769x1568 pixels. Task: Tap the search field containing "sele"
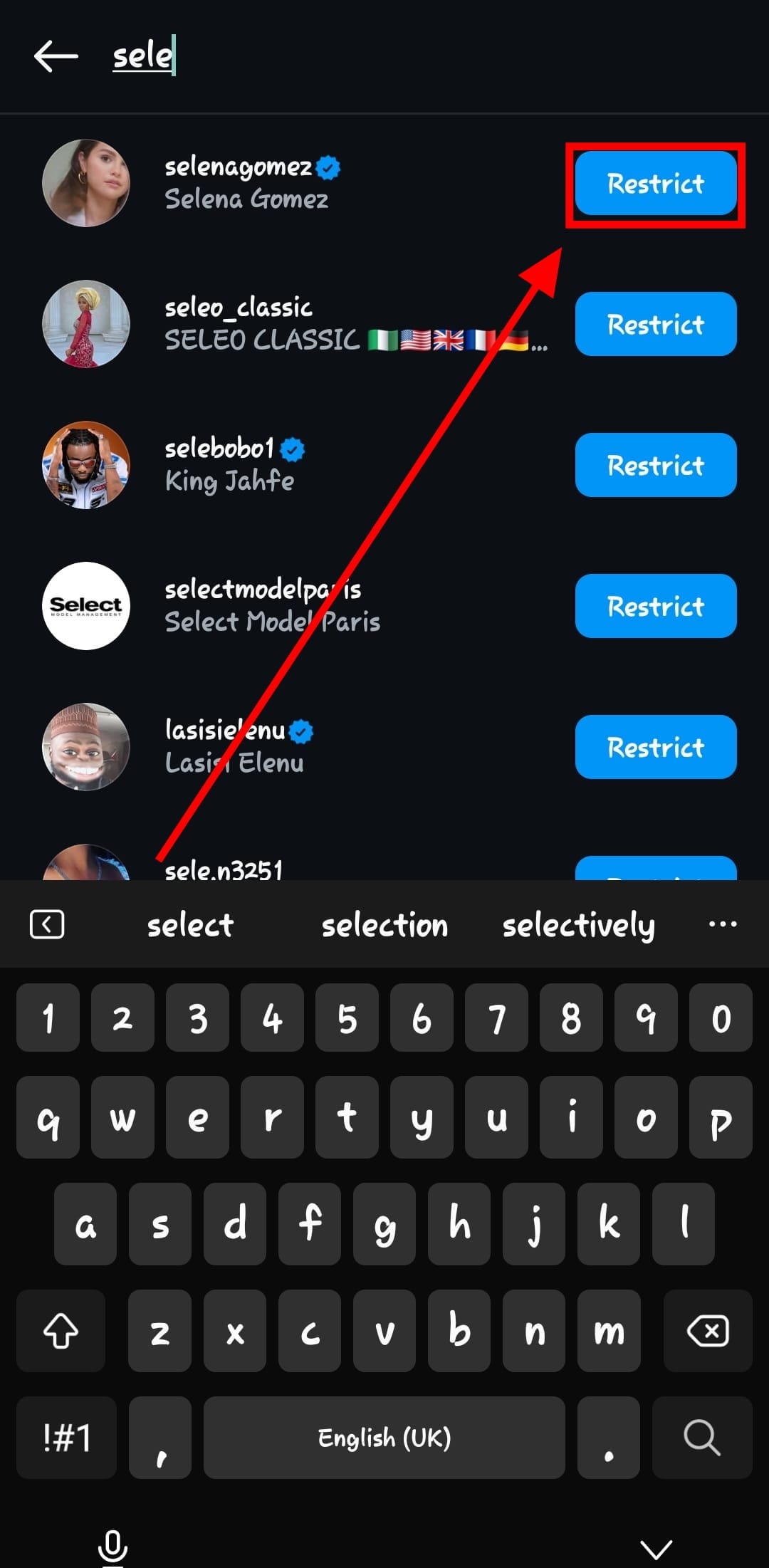click(x=356, y=56)
